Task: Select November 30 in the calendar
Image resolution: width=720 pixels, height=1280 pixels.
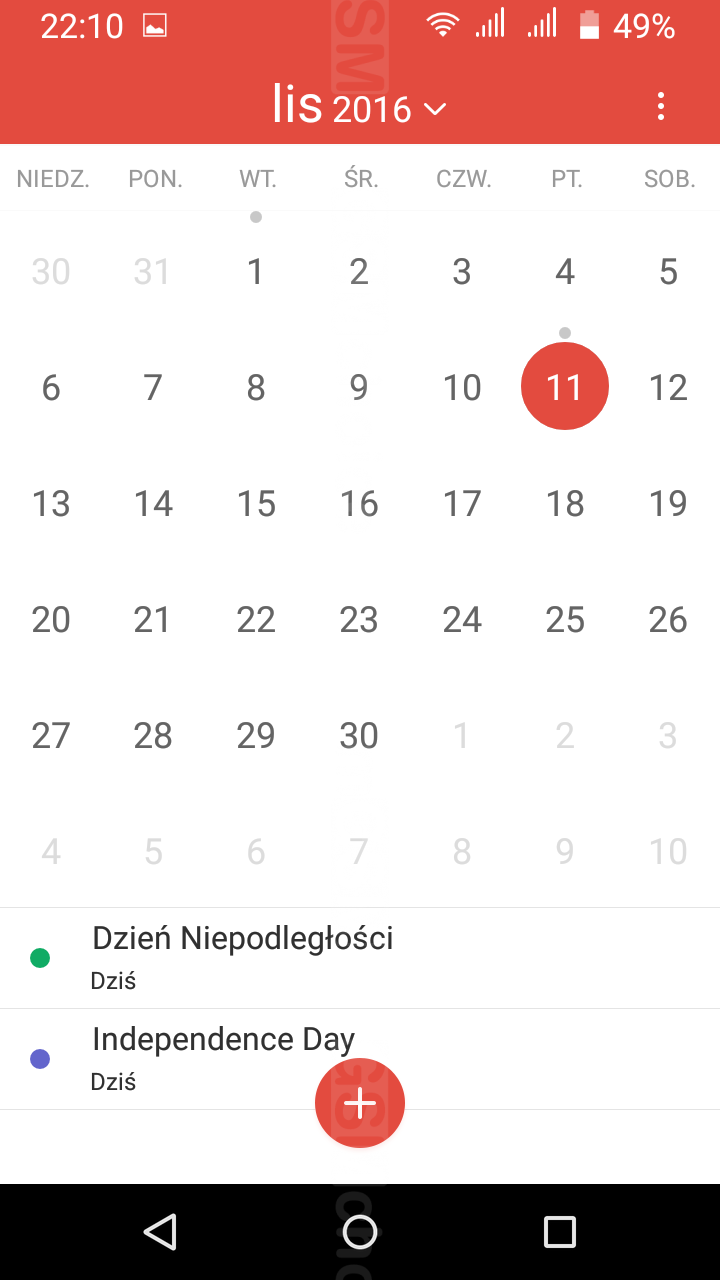Action: coord(359,735)
